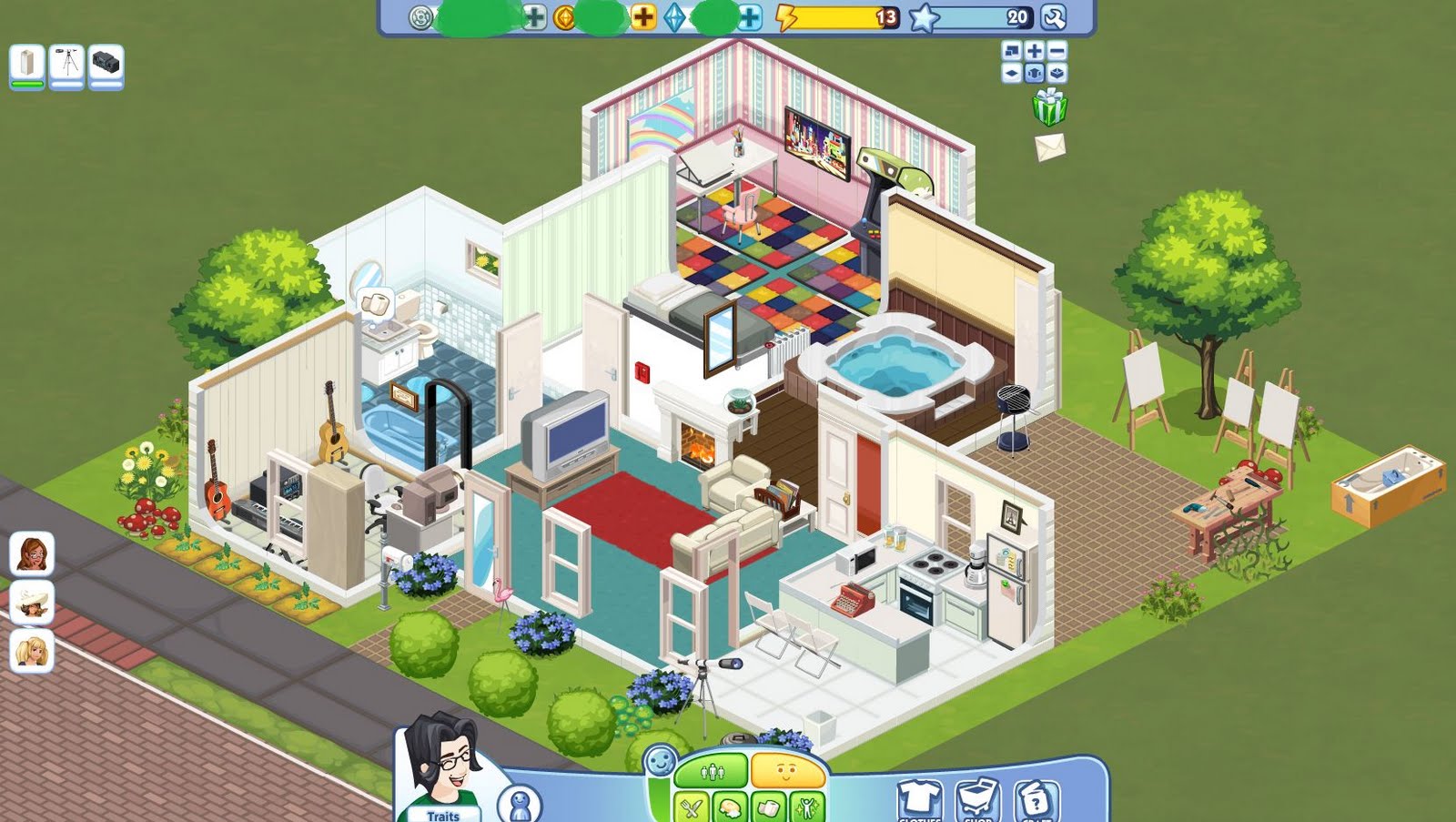
Task: Visit the friend wearing a white hat
Action: click(x=32, y=603)
